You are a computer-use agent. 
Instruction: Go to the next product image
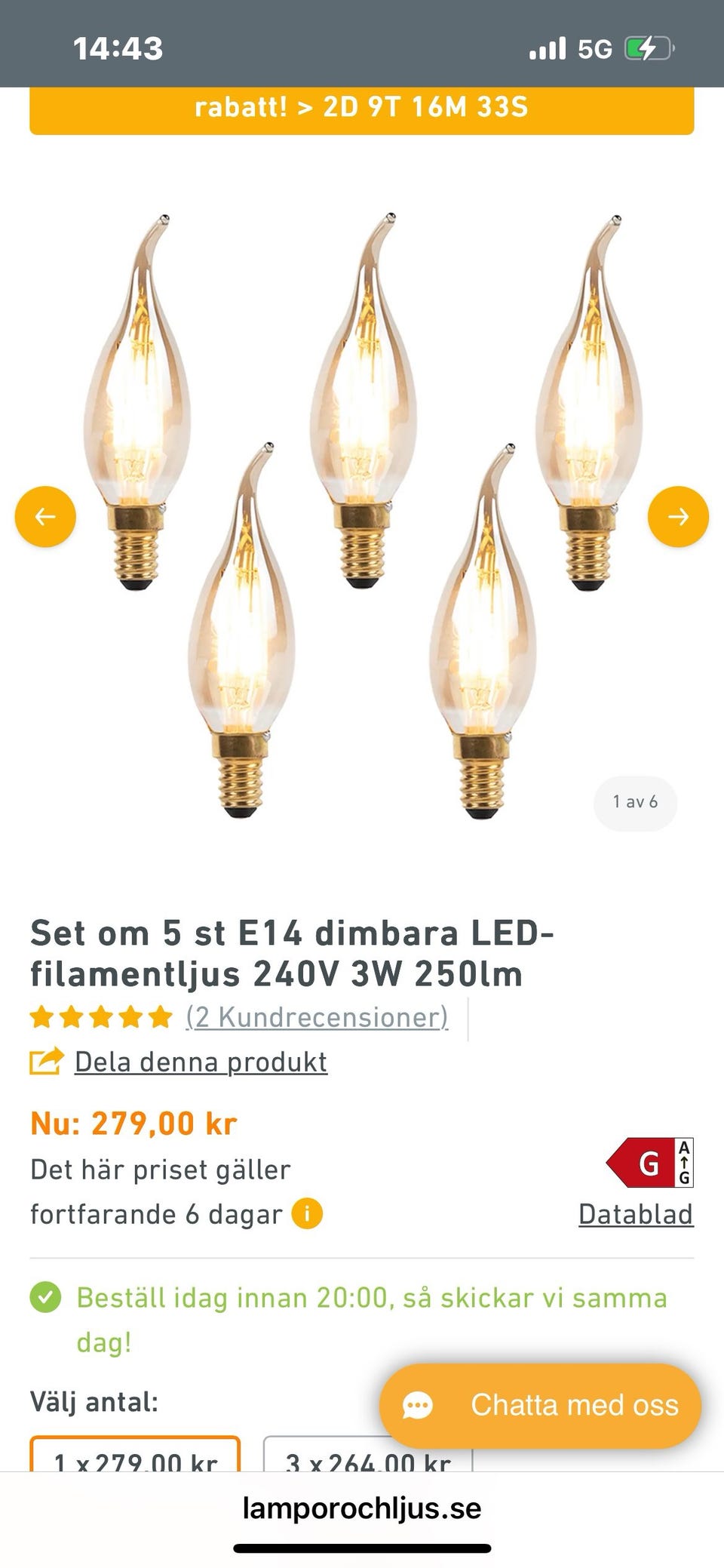tap(678, 516)
